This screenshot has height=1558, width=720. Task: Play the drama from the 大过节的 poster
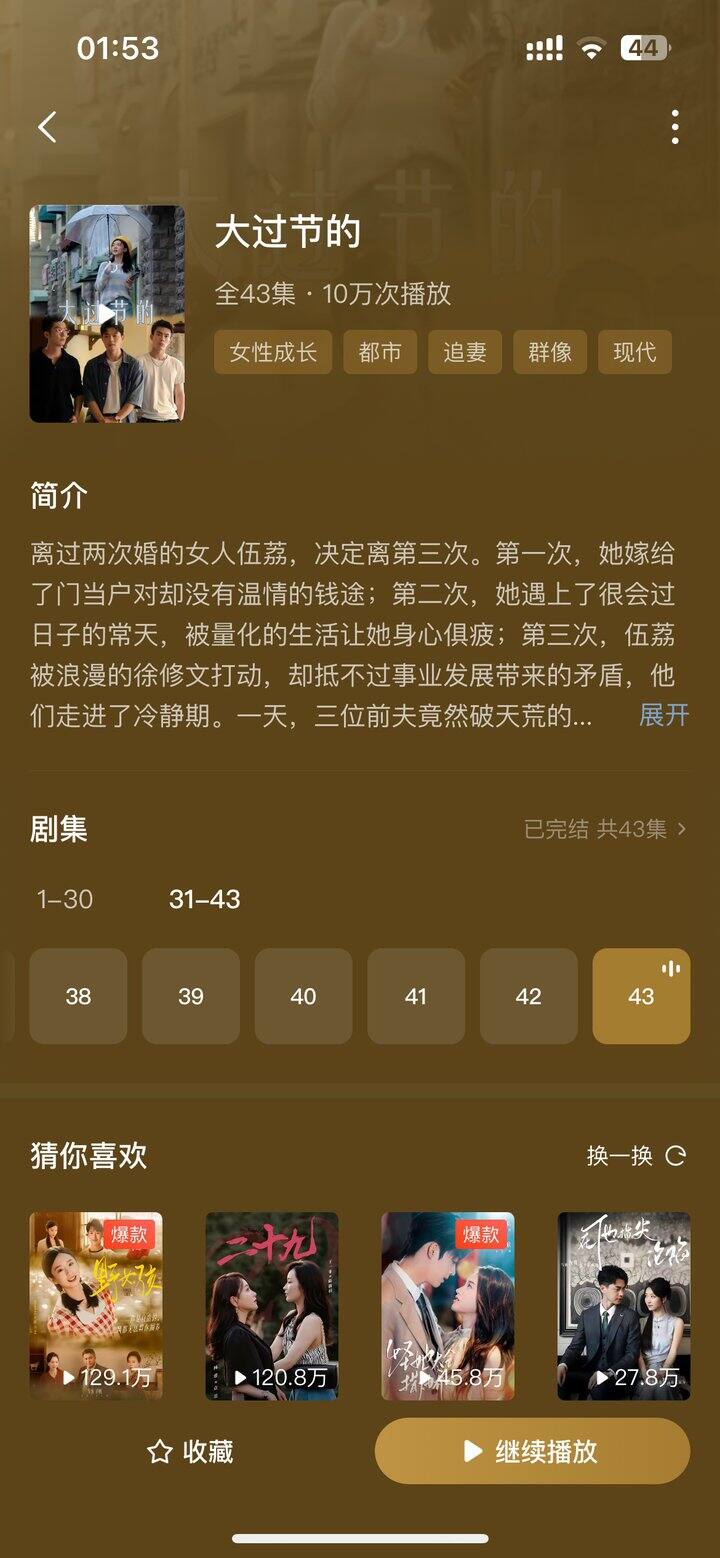tap(107, 314)
